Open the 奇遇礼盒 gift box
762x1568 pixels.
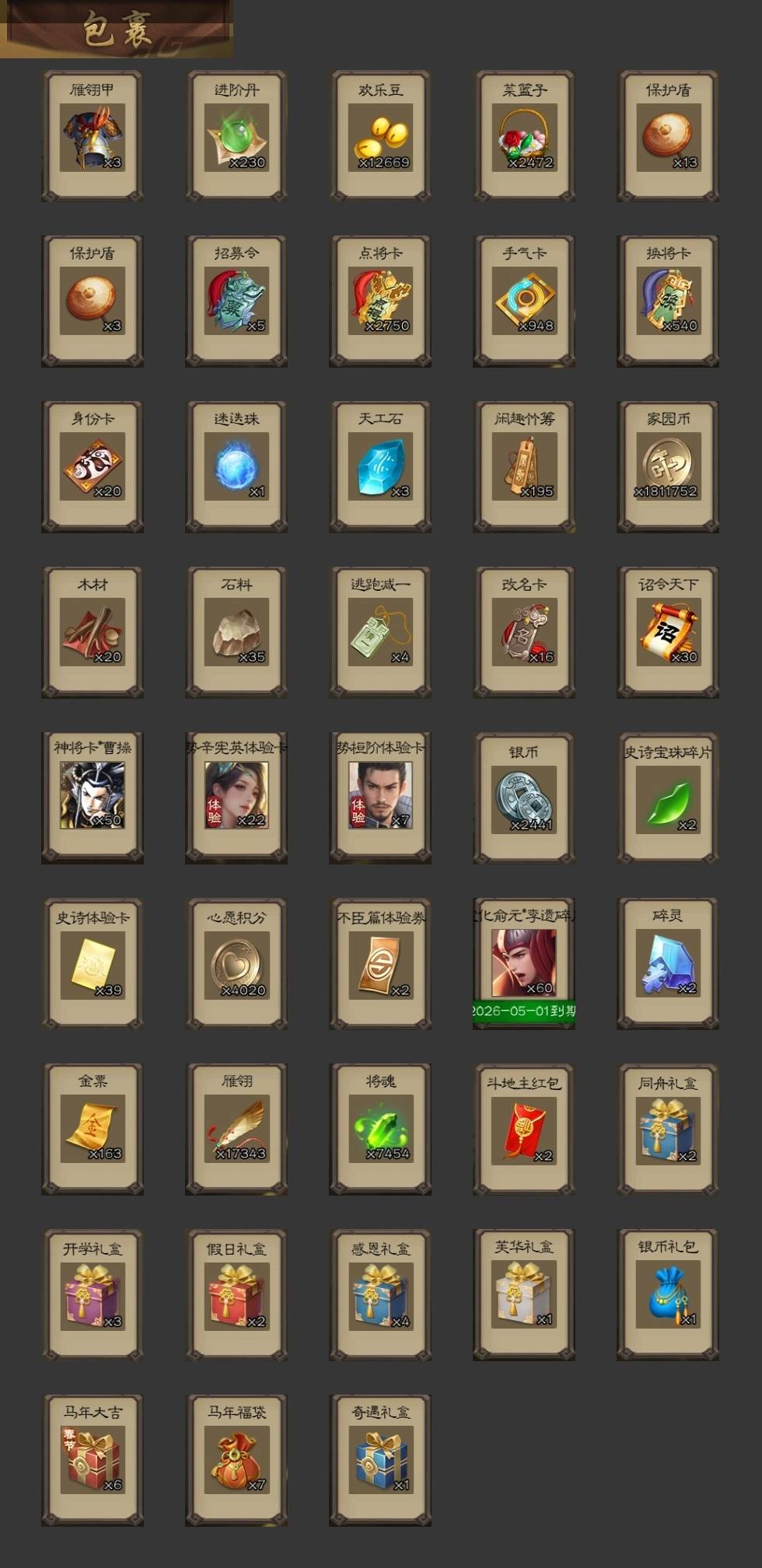click(x=380, y=1460)
